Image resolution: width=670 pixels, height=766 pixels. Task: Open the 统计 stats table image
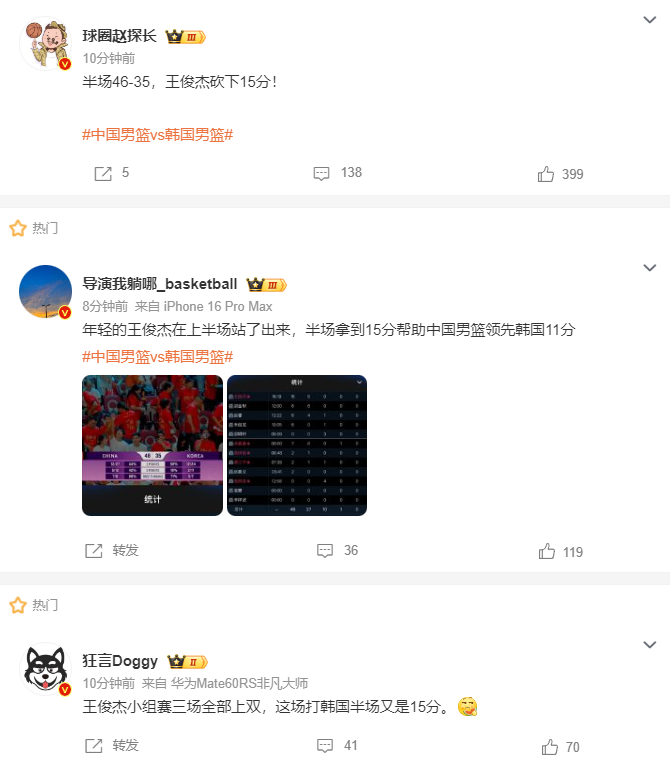coord(297,445)
